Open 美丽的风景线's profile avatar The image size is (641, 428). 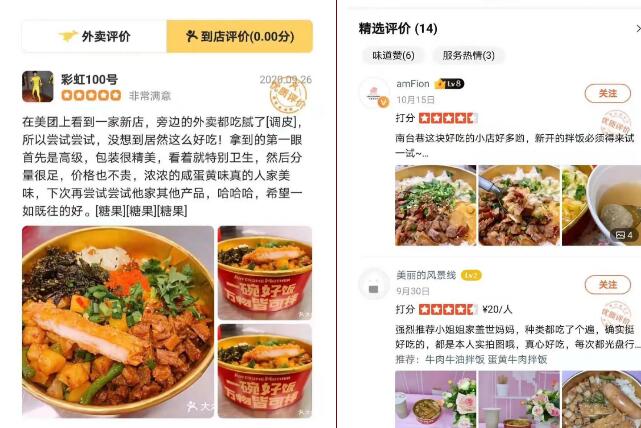pyautogui.click(x=374, y=283)
